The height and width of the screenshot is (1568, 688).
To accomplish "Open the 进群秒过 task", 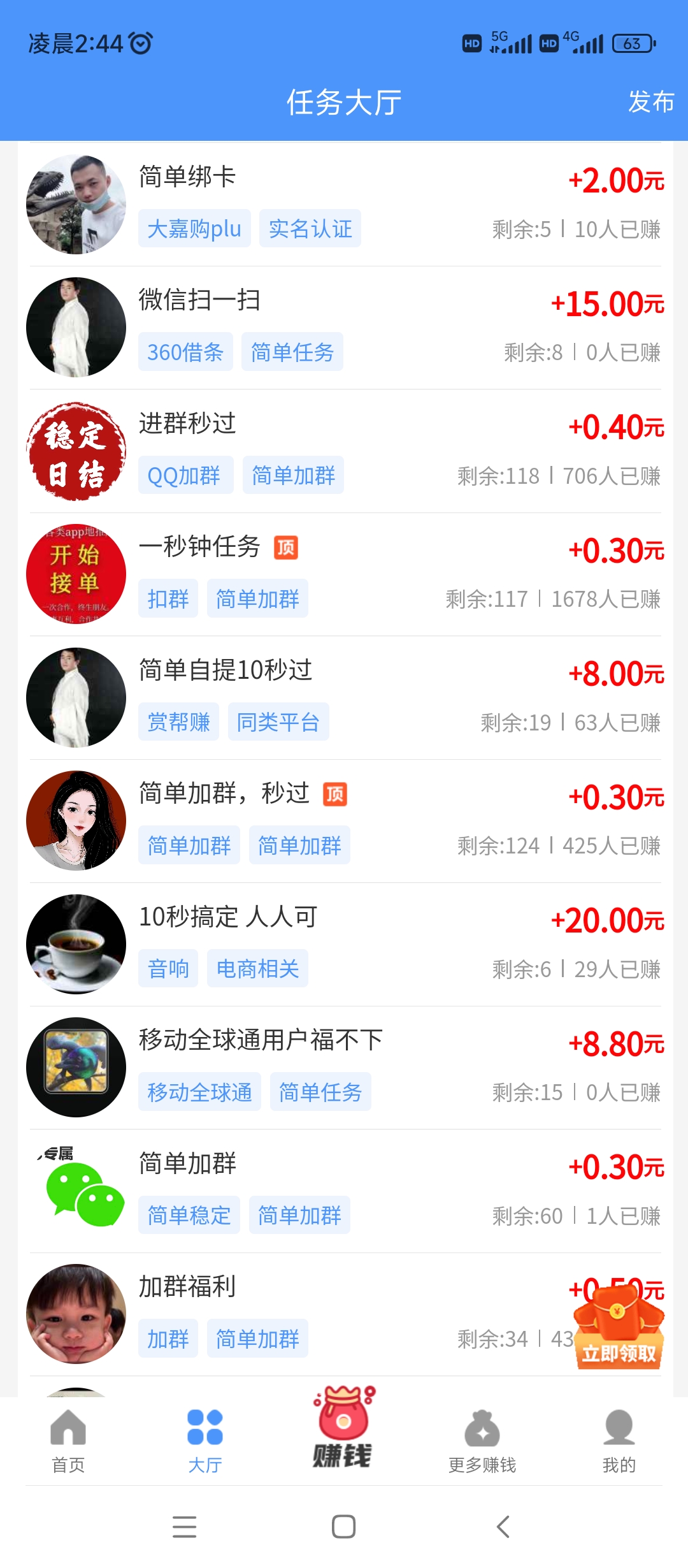I will [x=187, y=423].
